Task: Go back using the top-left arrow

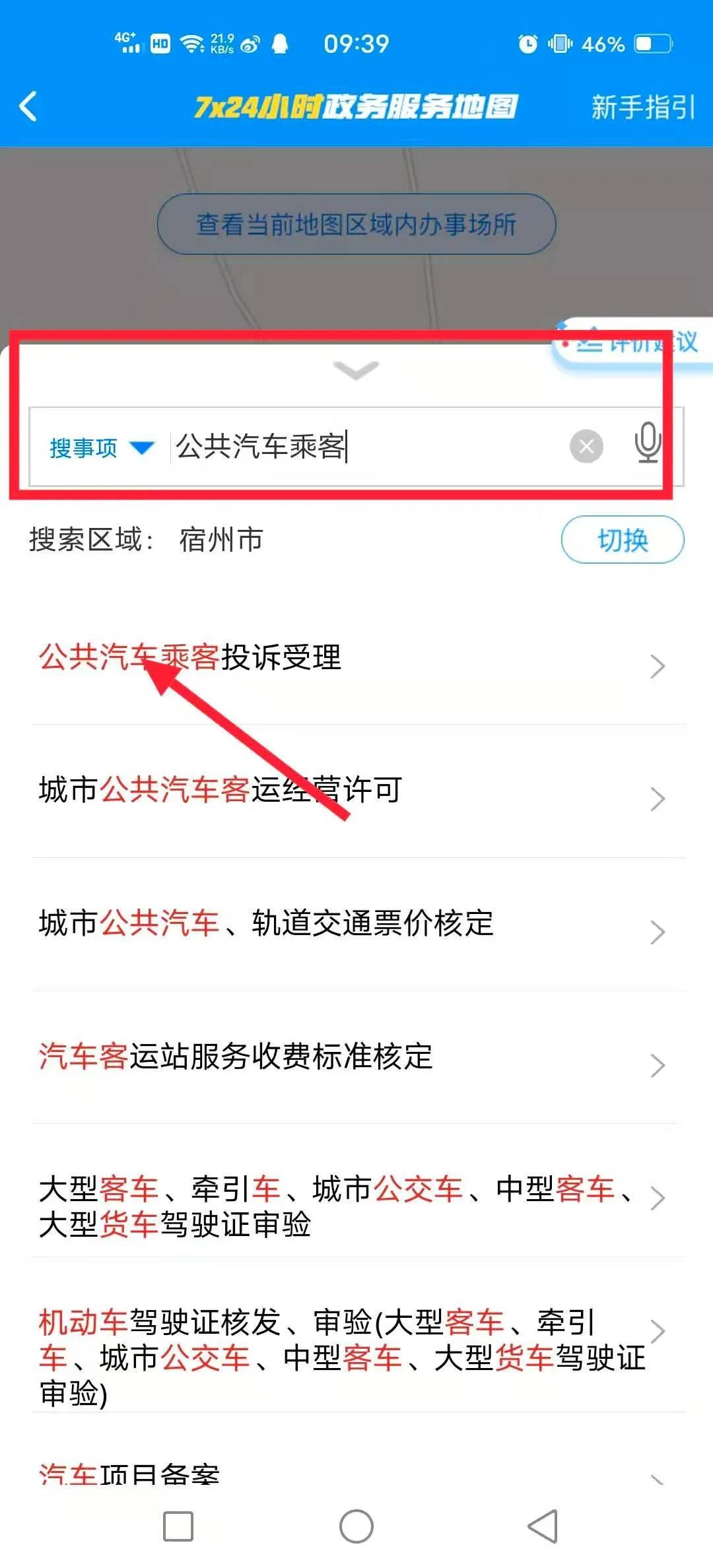Action: [x=28, y=106]
